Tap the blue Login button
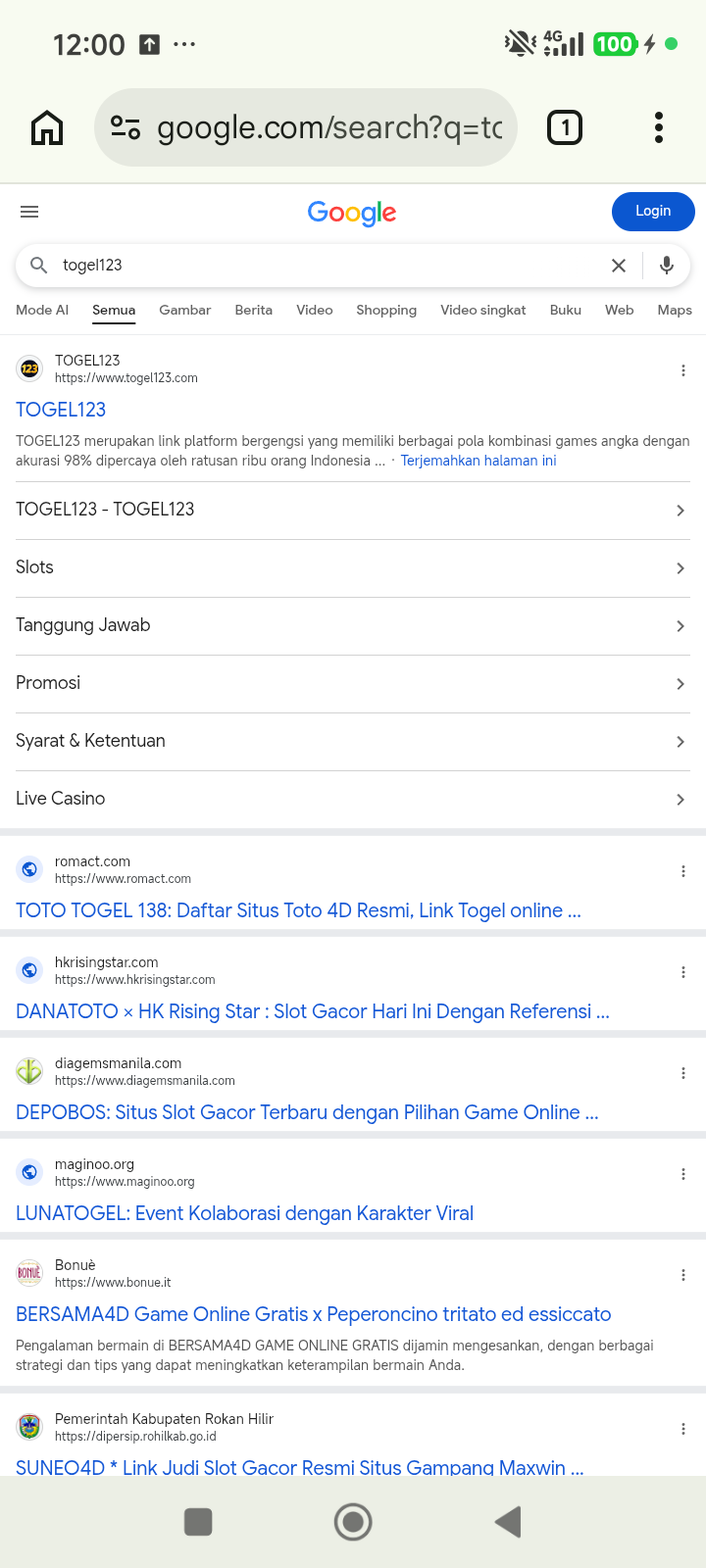706x1568 pixels. [653, 212]
